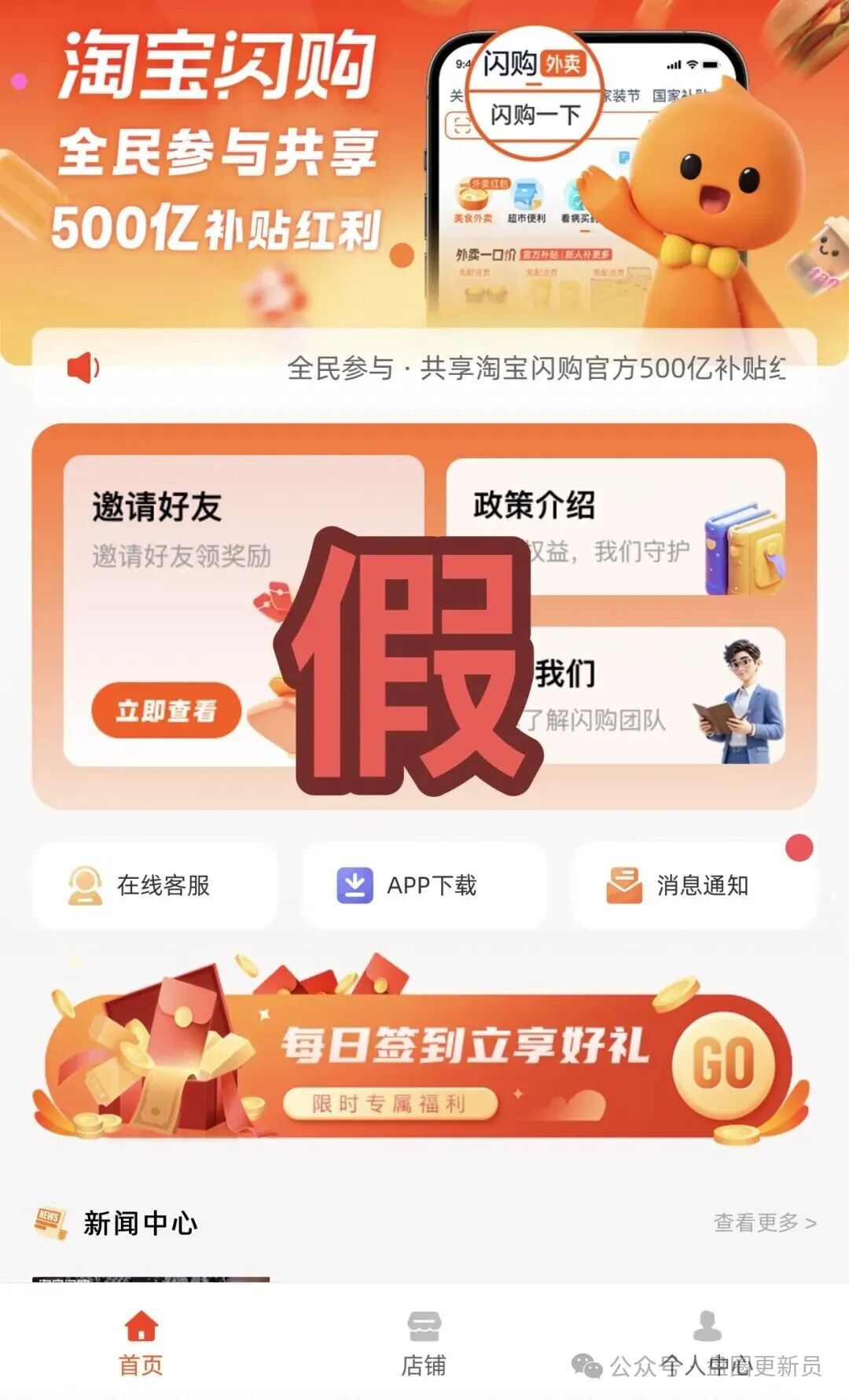
Task: Switch to the 店铺 tab
Action: click(x=424, y=1343)
